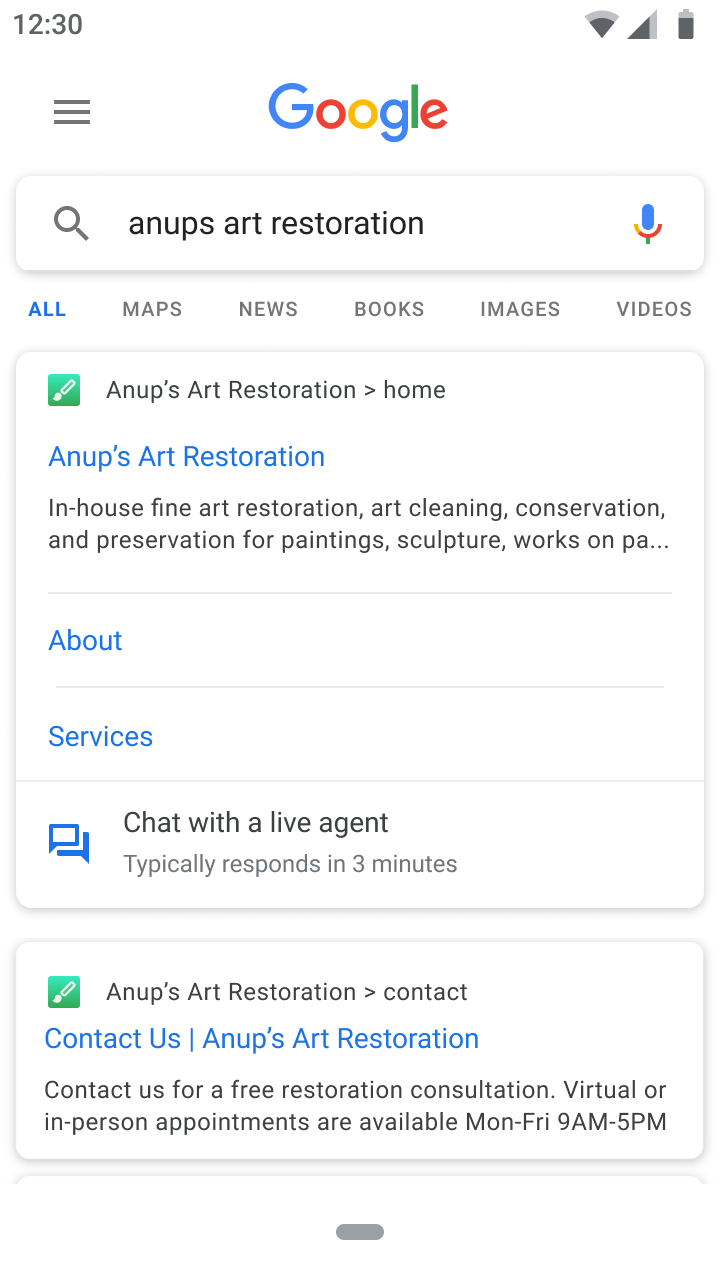Viewport: 720px width, 1280px height.
Task: Switch to the Images tab
Action: [x=520, y=309]
